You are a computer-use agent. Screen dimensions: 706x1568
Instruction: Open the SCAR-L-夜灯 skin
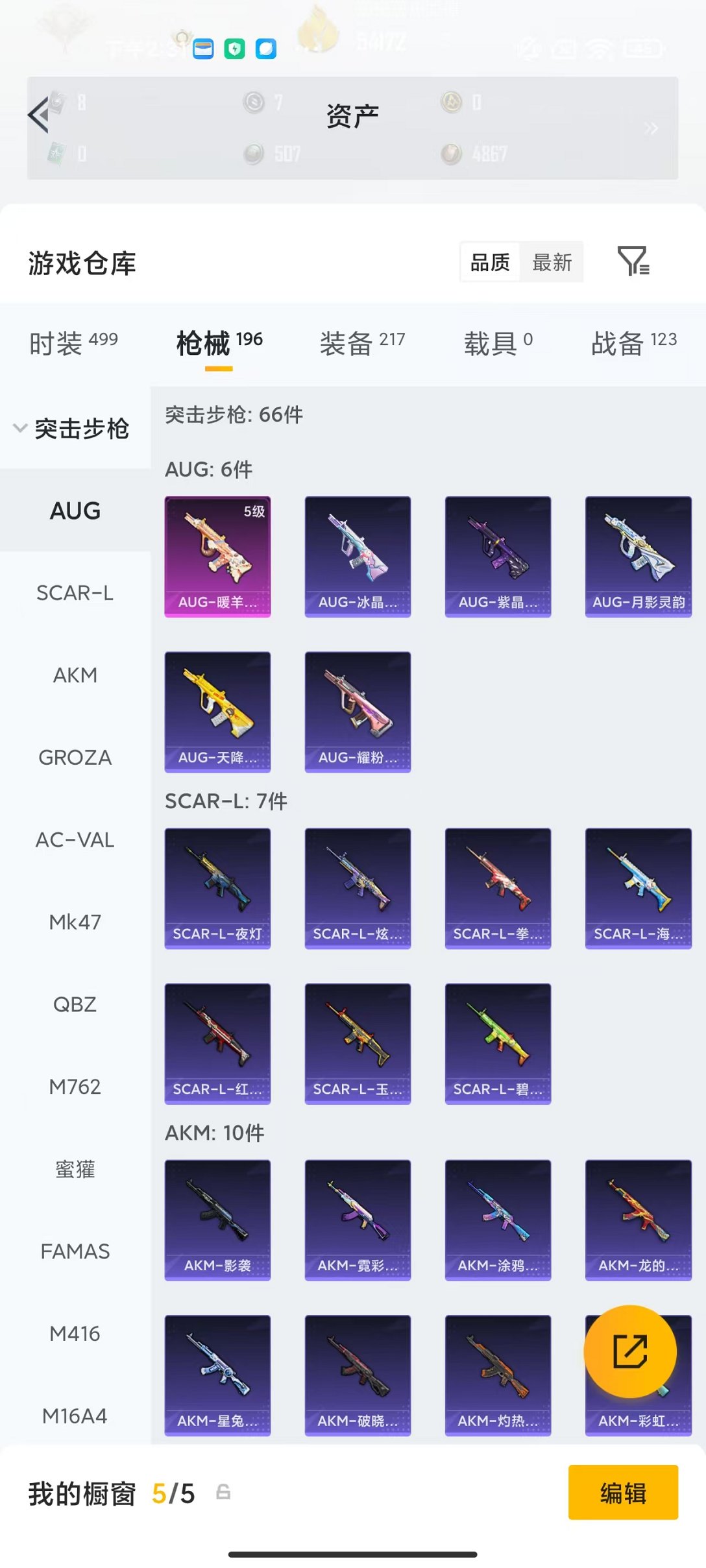tap(217, 888)
